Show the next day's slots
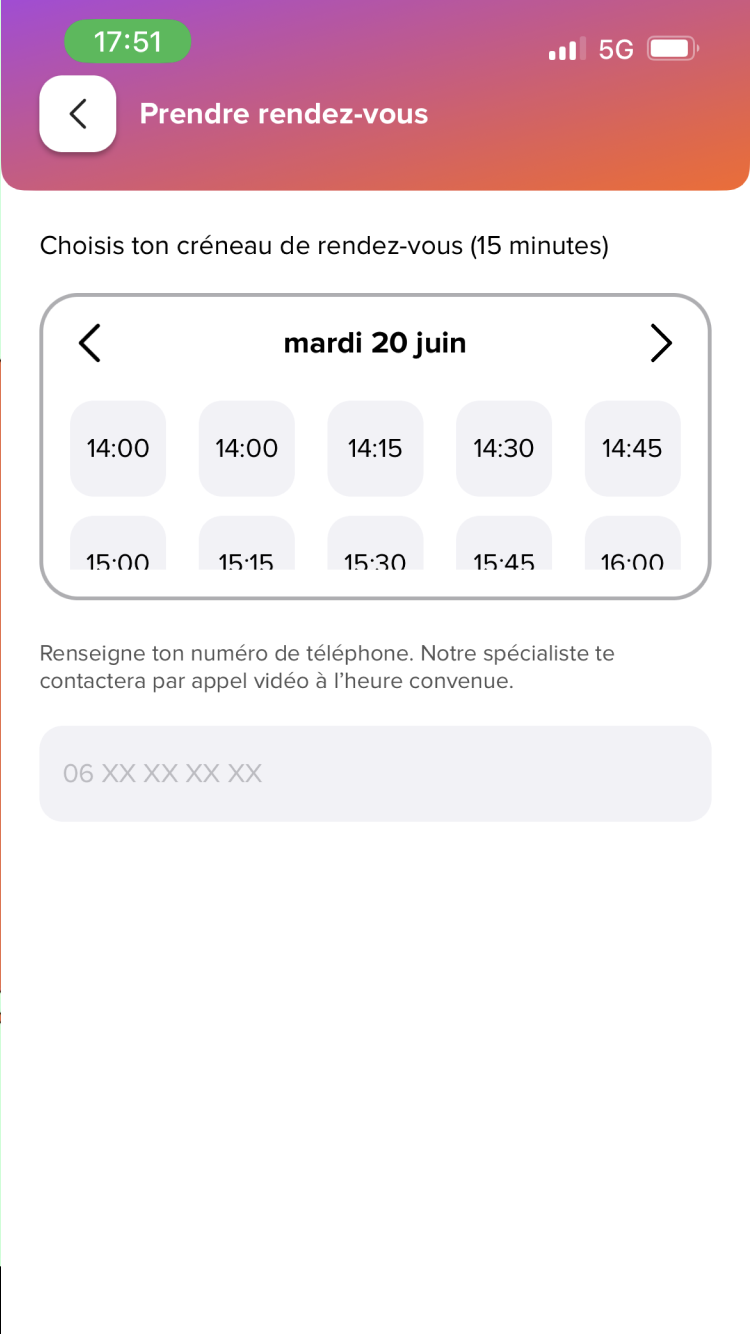Screen dimensions: 750x1334 661,343
